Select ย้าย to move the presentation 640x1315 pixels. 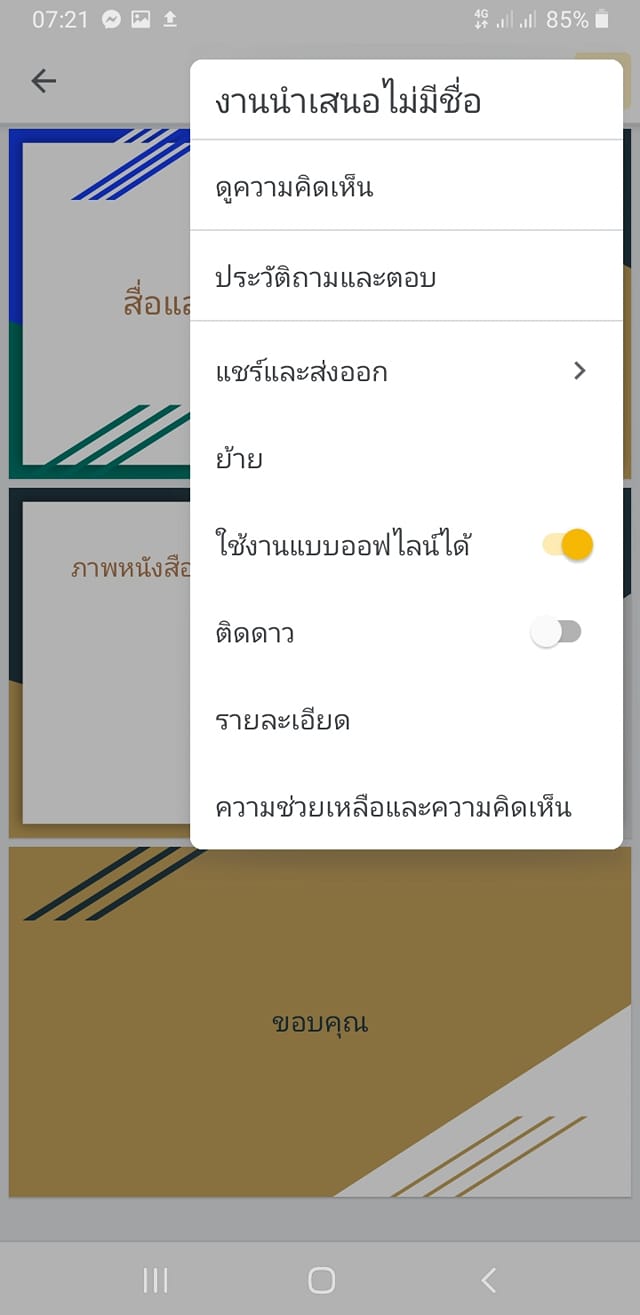[240, 459]
